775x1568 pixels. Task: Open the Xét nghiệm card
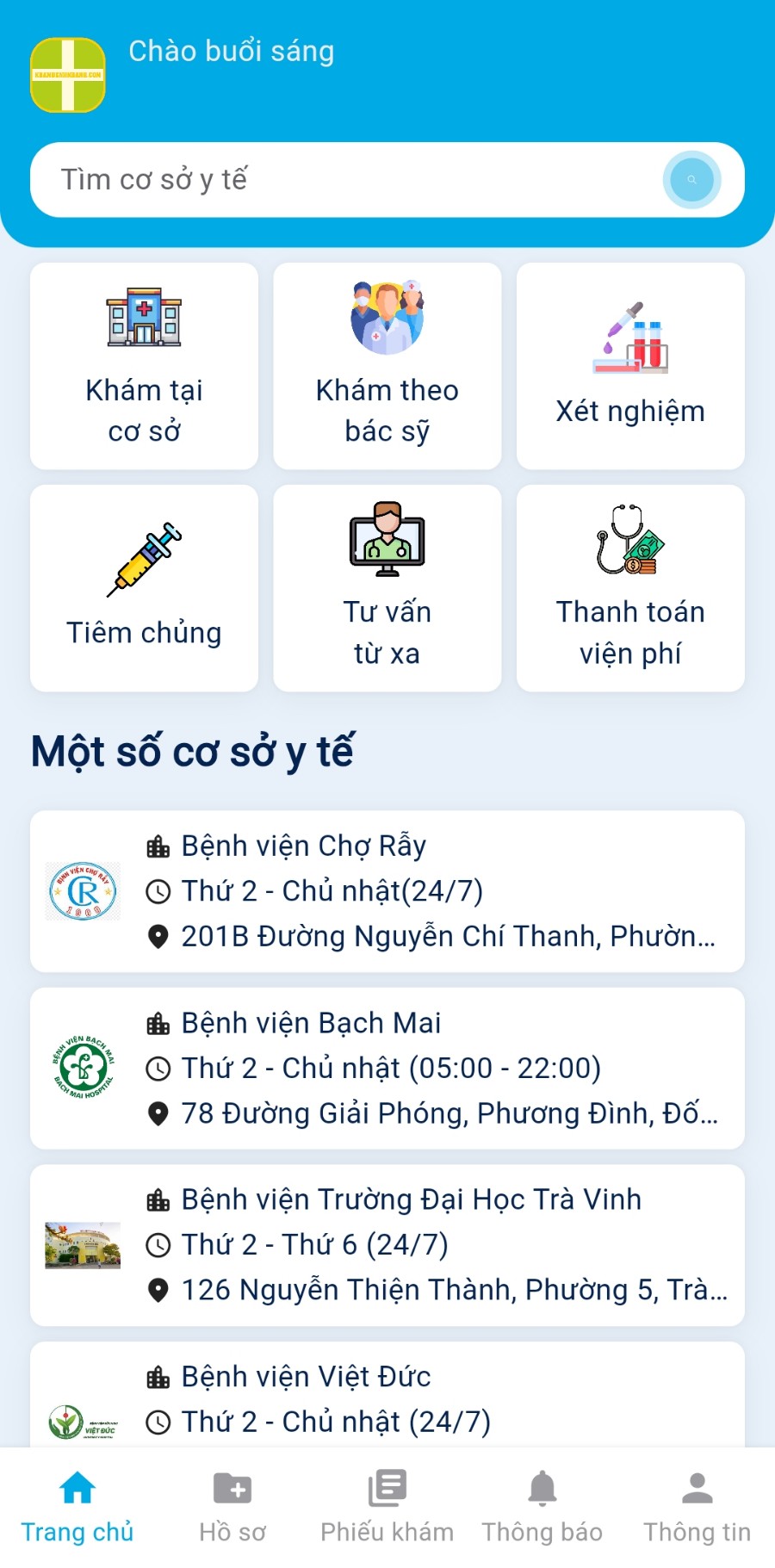click(x=630, y=366)
